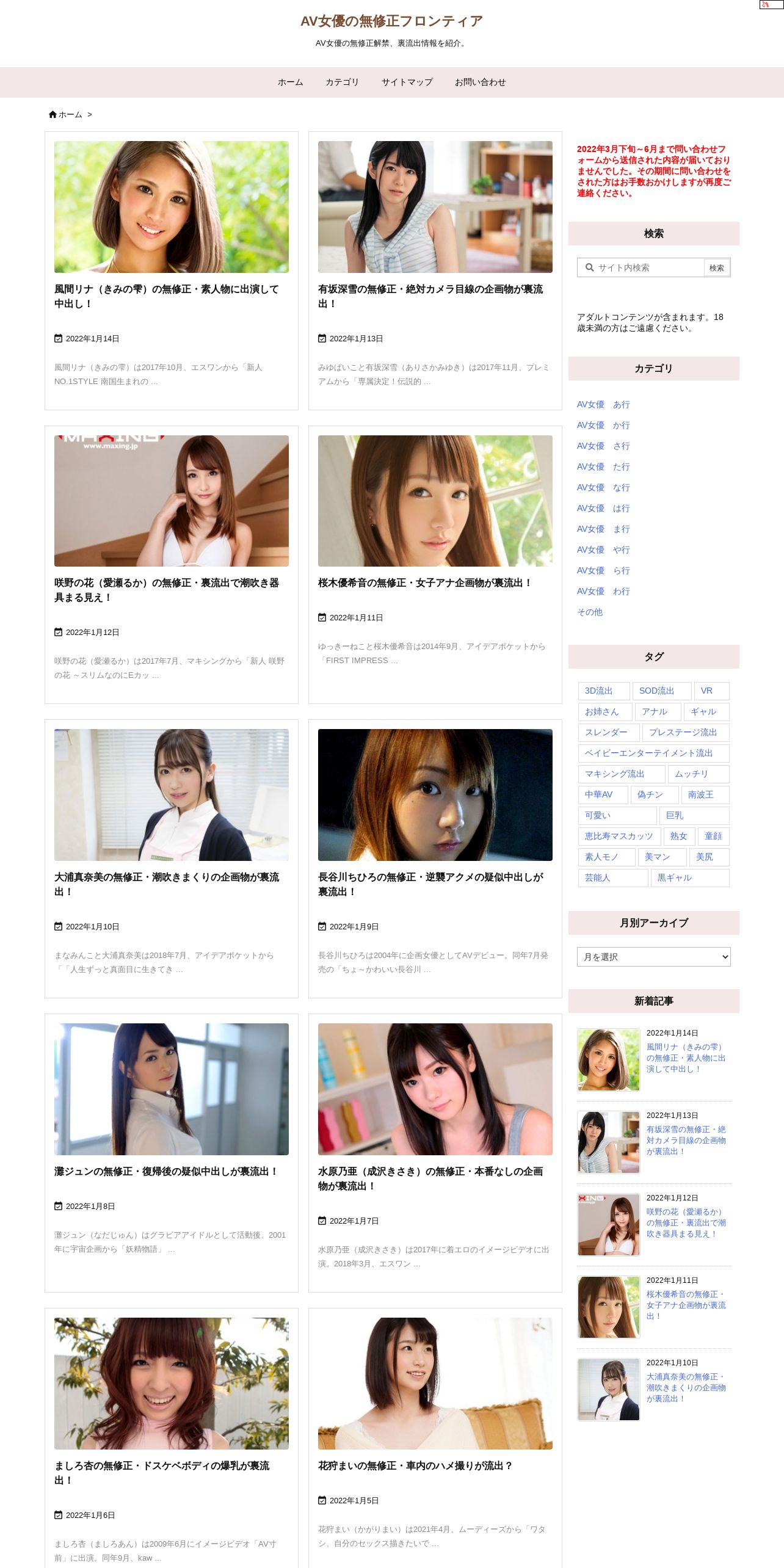Viewport: 784px width, 1568px height.
Task: Expand the 月を選択 archive dropdown
Action: coord(653,957)
